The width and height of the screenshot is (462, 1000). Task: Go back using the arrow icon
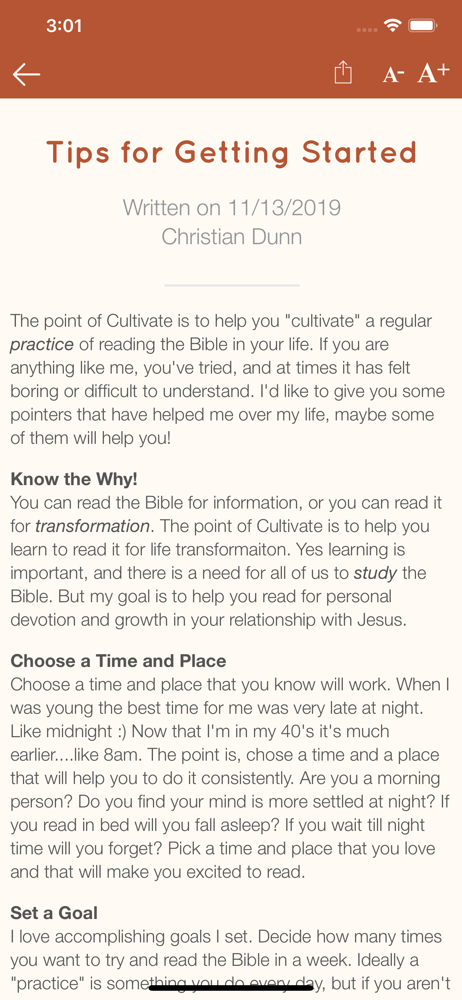26,74
